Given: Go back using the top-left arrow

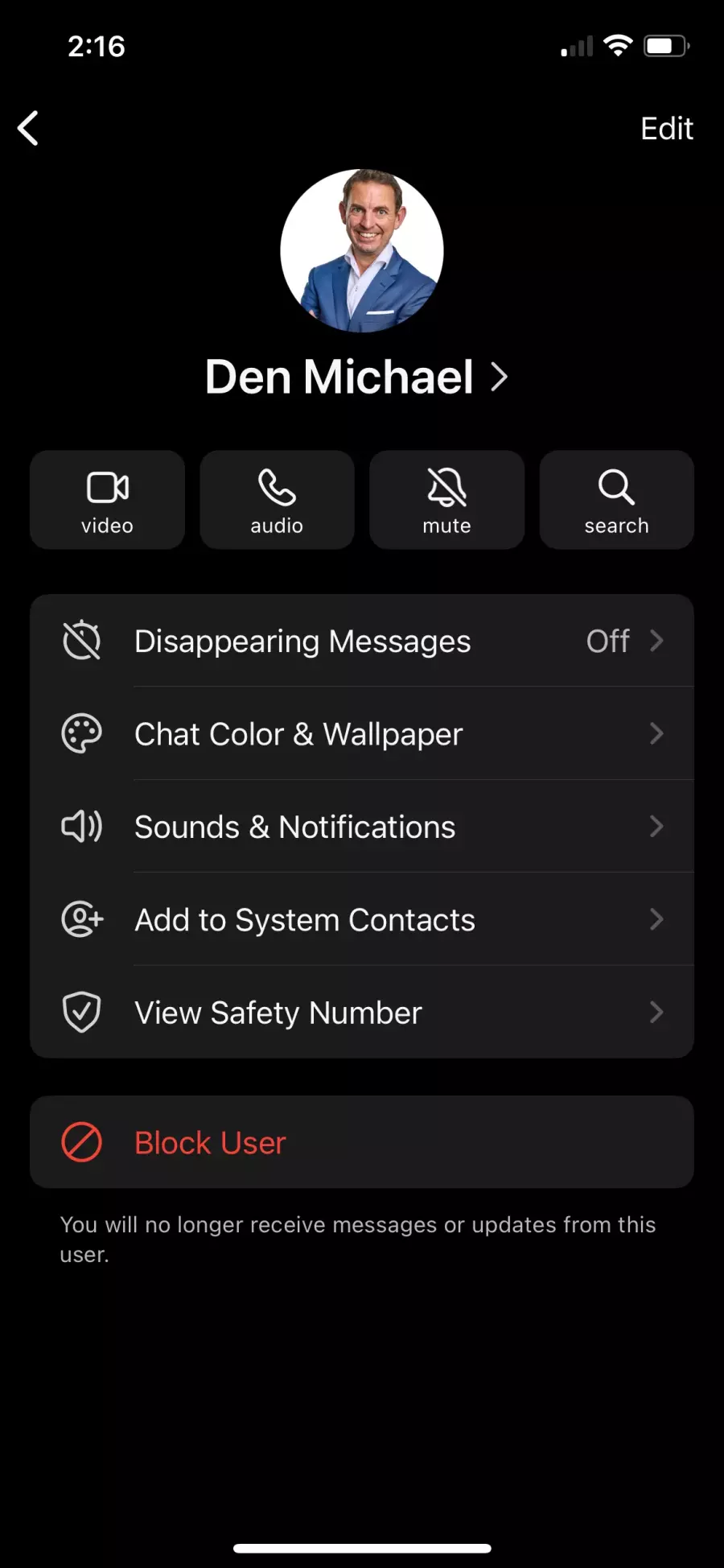Looking at the screenshot, I should (28, 128).
